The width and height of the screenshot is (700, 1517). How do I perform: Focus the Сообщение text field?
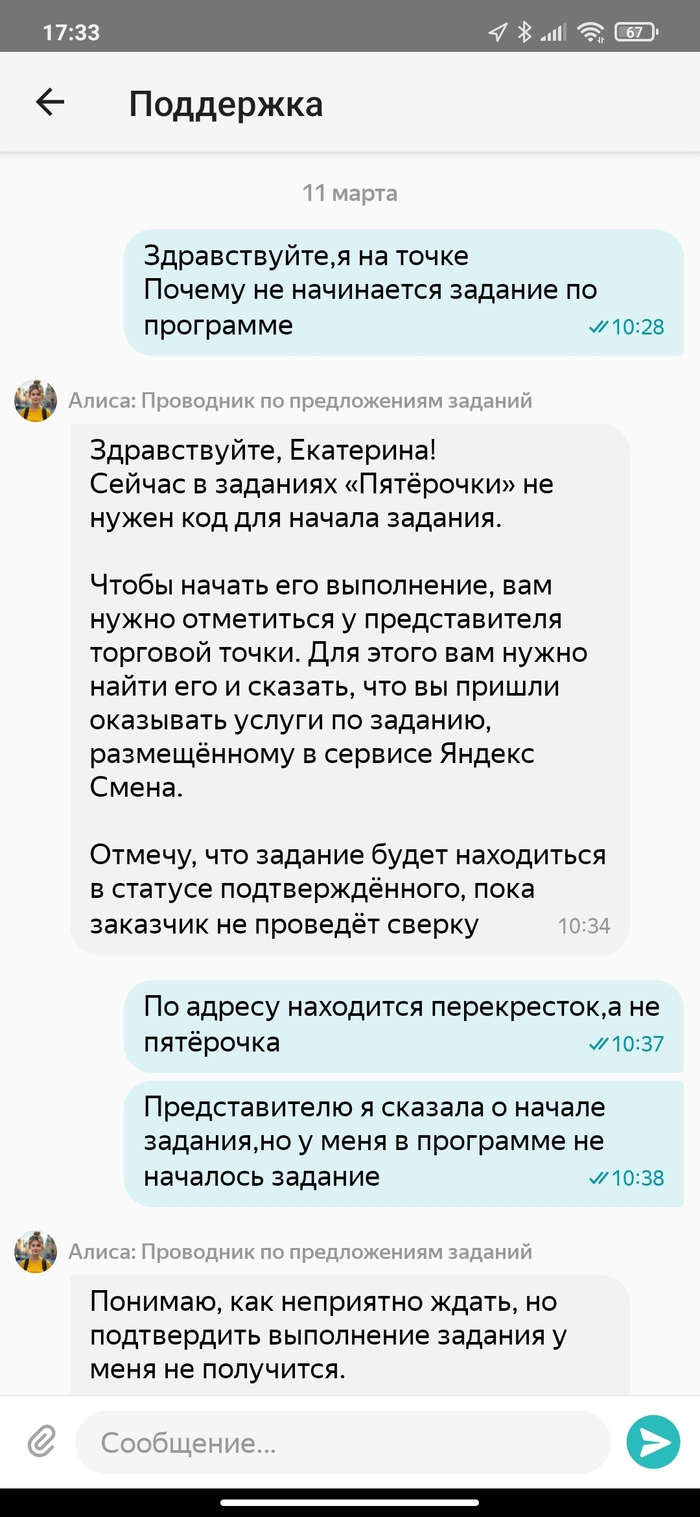342,1443
